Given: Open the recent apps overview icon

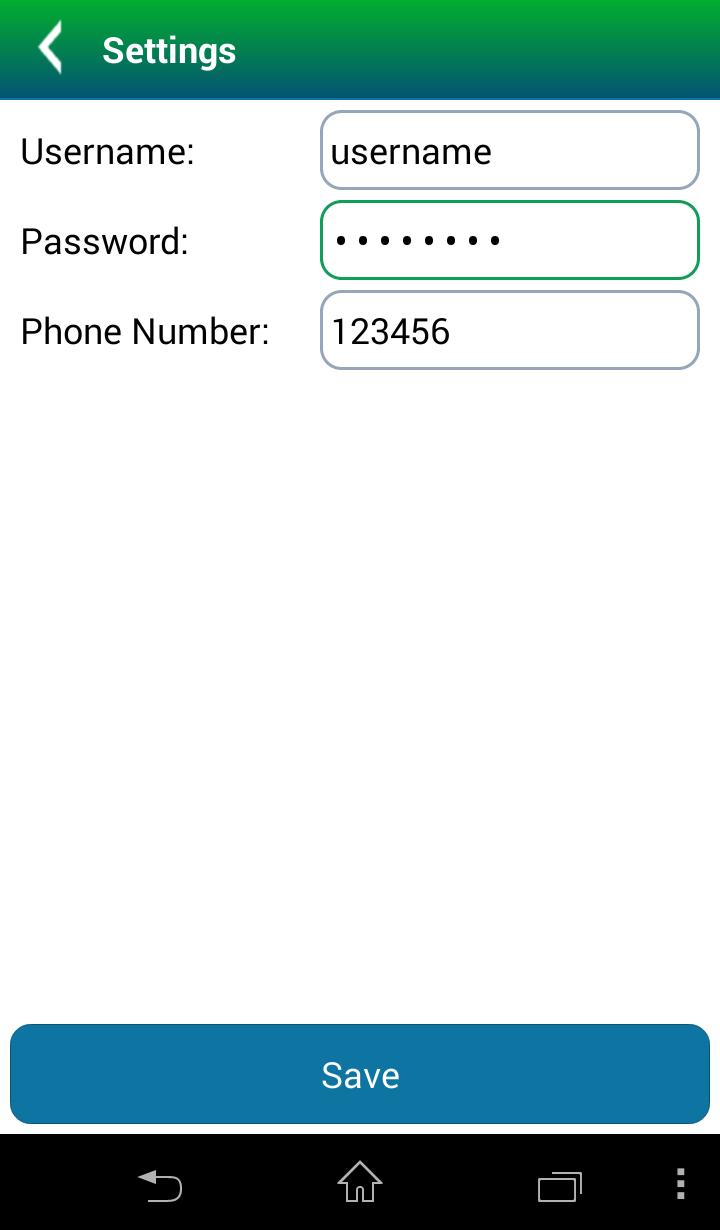Looking at the screenshot, I should click(x=560, y=1185).
